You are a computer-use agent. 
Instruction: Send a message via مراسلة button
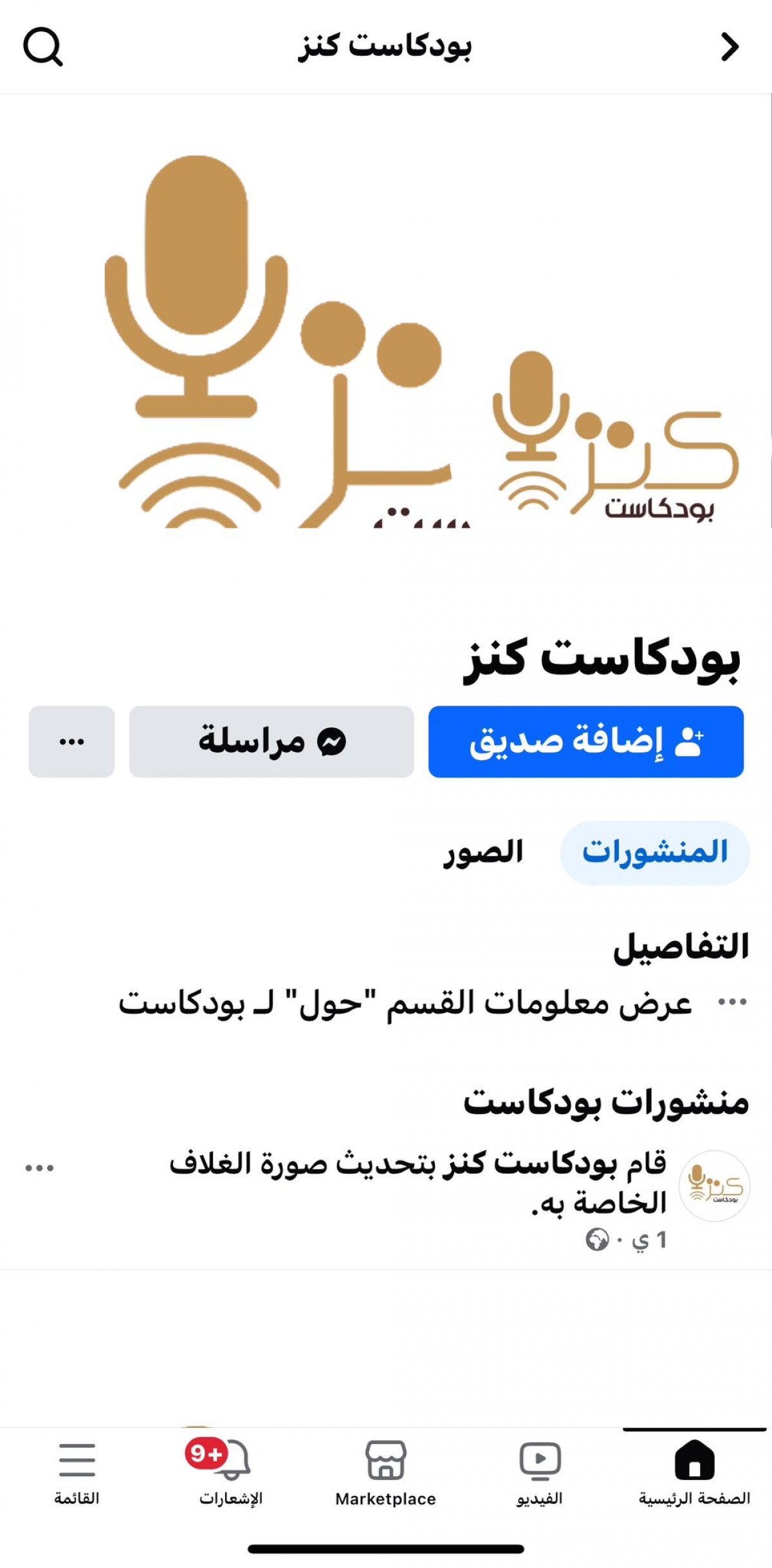pyautogui.click(x=271, y=742)
